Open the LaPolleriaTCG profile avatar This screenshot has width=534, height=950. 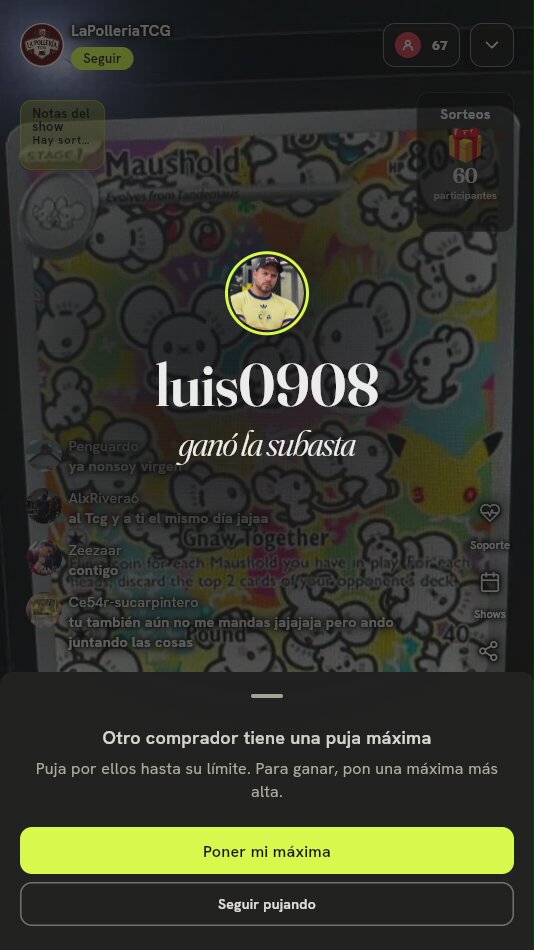(42, 45)
